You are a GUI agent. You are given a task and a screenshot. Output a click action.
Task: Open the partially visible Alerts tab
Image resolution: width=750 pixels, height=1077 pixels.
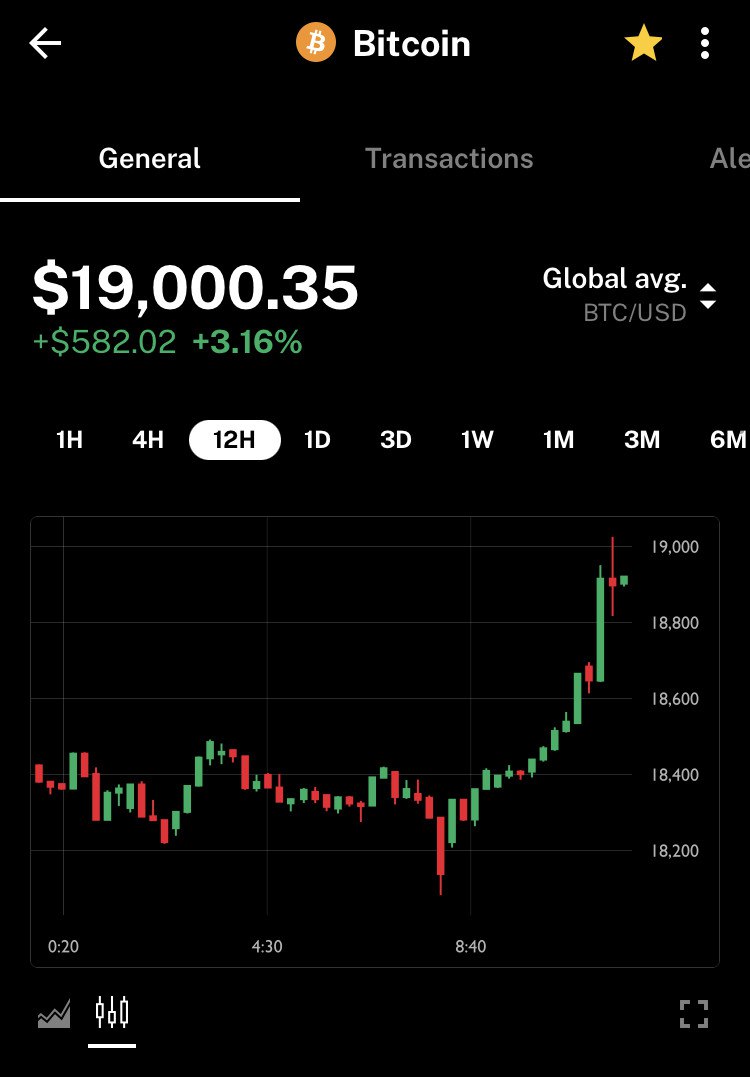click(728, 159)
